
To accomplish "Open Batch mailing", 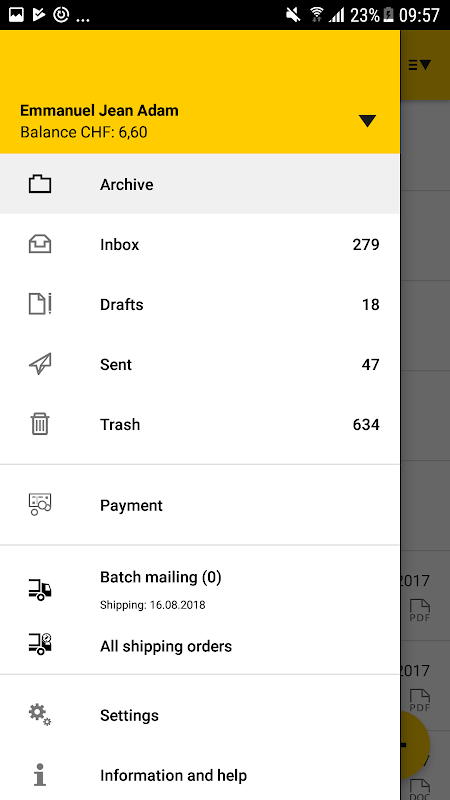I will [199, 589].
